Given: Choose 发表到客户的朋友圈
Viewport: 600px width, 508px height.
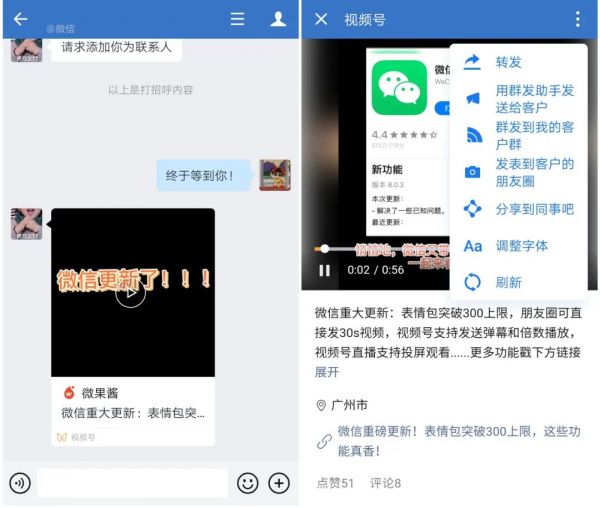Looking at the screenshot, I should 534,172.
